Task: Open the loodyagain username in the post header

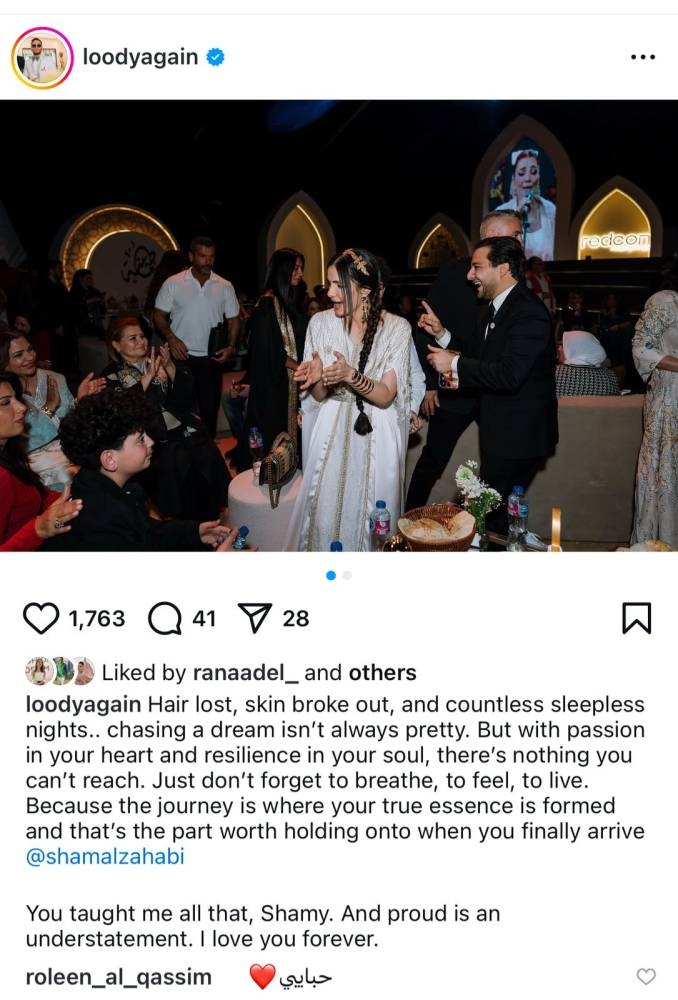Action: pyautogui.click(x=140, y=58)
